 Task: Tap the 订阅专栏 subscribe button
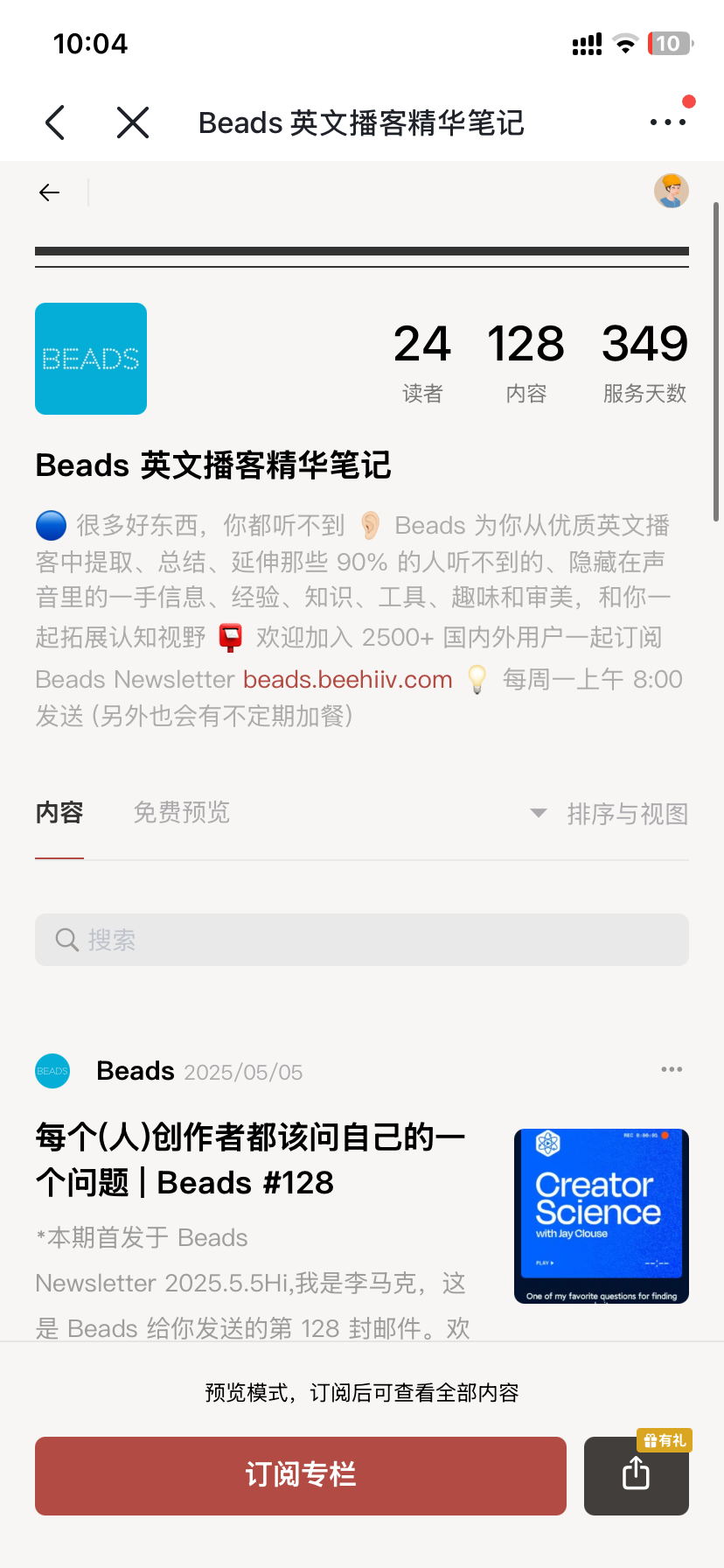[x=301, y=1475]
